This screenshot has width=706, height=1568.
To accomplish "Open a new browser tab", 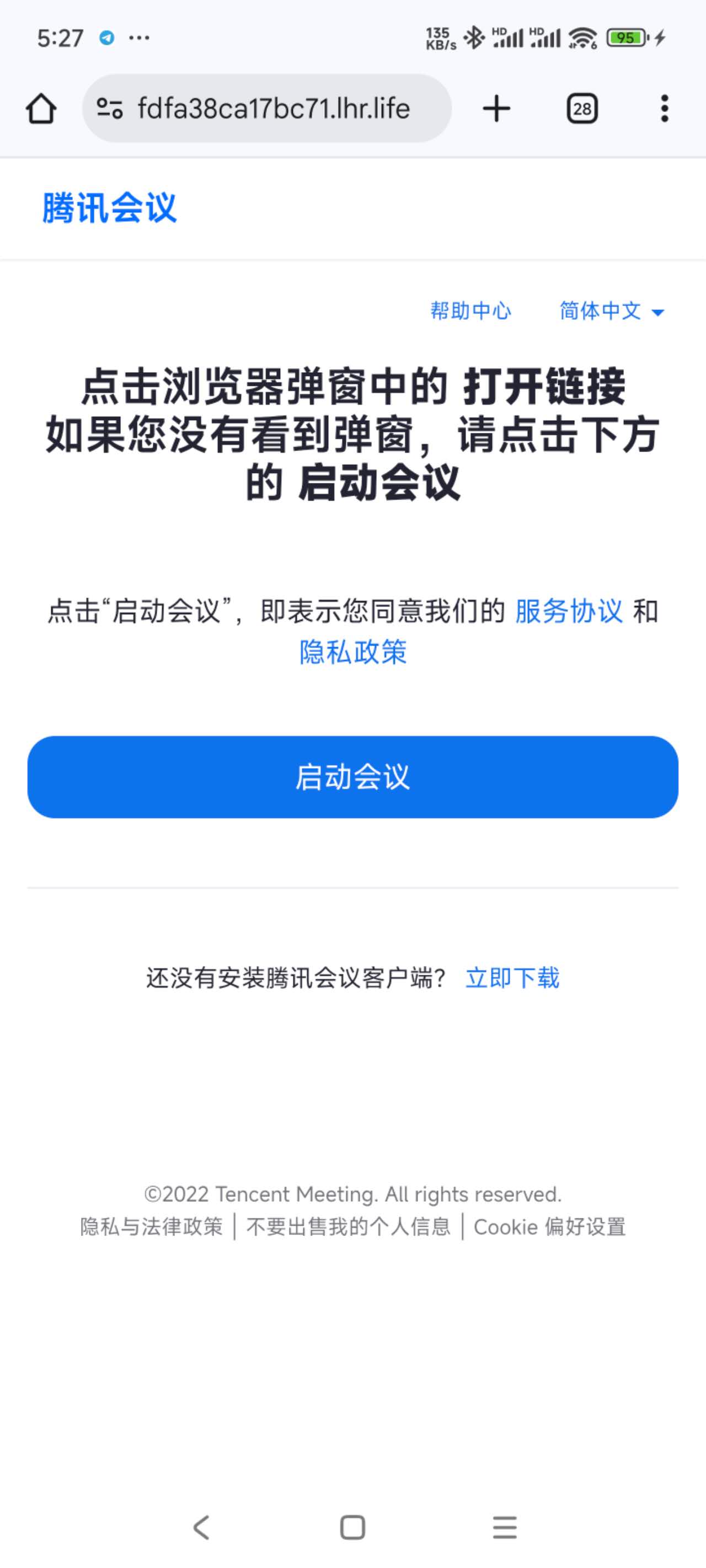I will click(x=496, y=109).
